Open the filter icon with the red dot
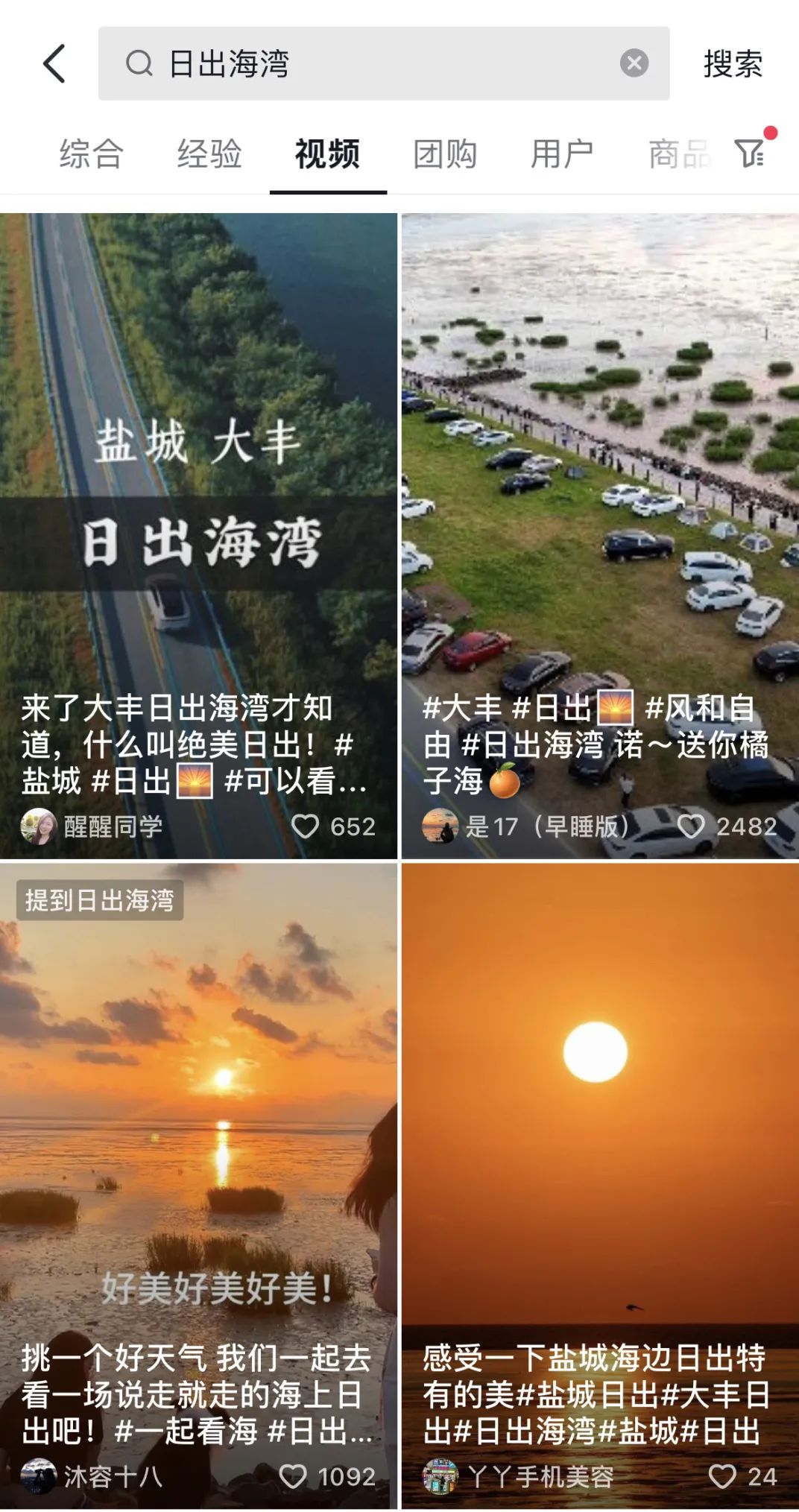 [x=750, y=153]
